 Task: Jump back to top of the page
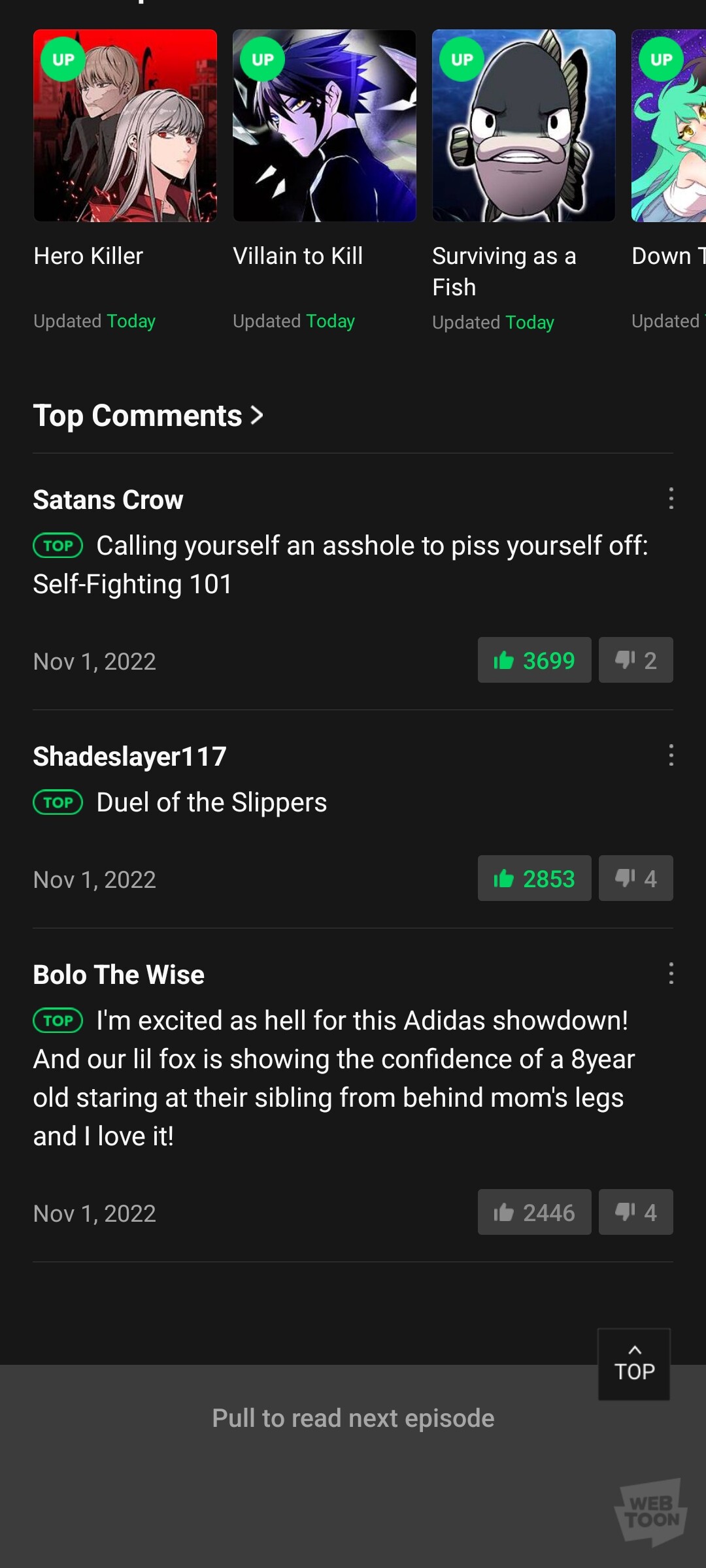pos(634,1364)
